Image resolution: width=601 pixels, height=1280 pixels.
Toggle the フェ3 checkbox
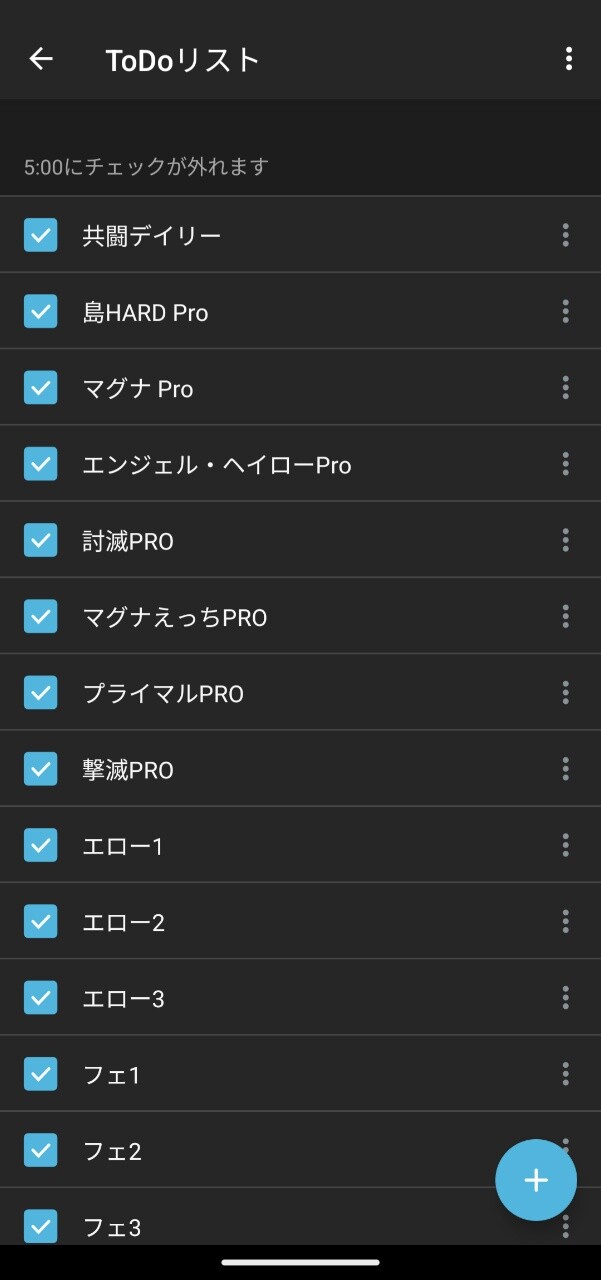tap(41, 1225)
